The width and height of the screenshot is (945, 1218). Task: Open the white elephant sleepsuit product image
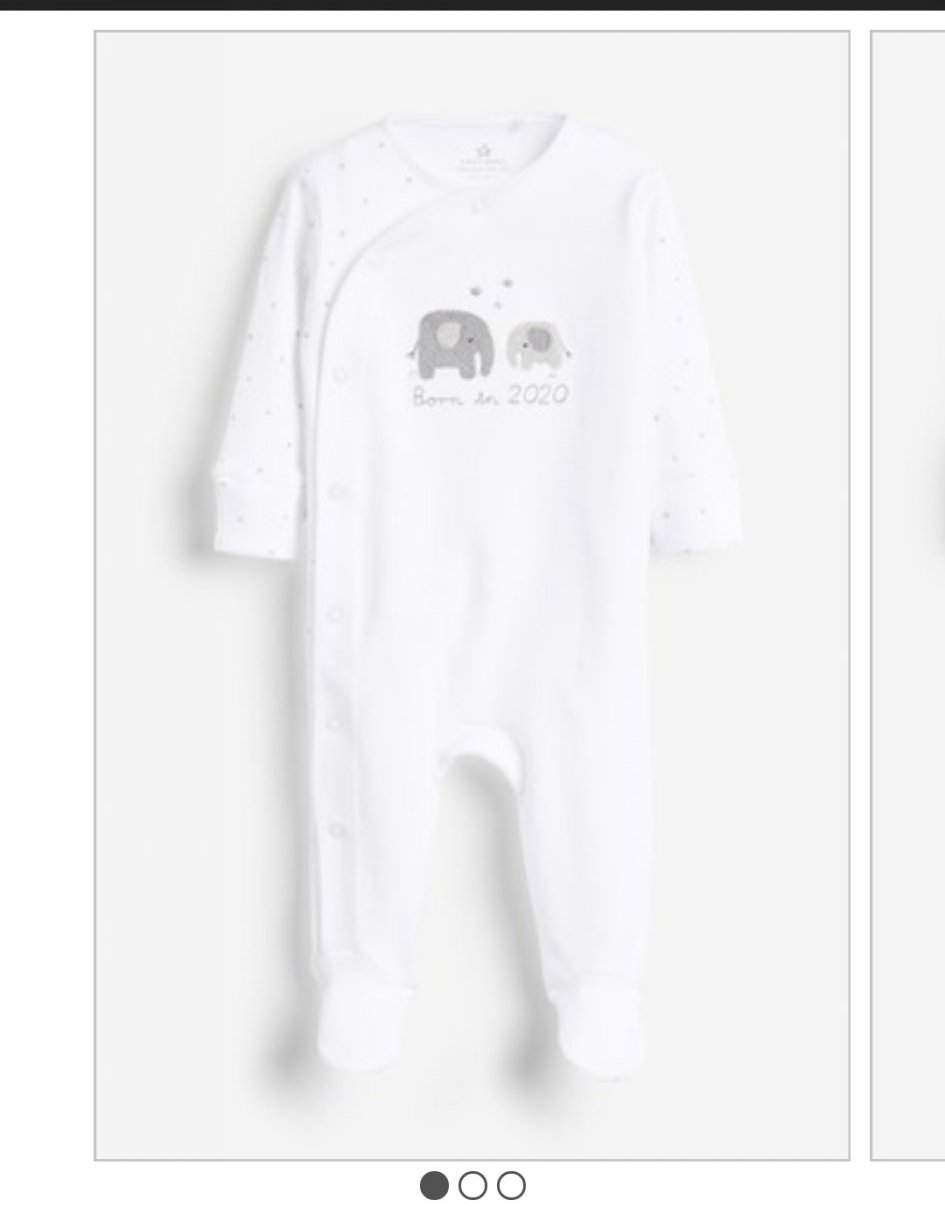[472, 595]
